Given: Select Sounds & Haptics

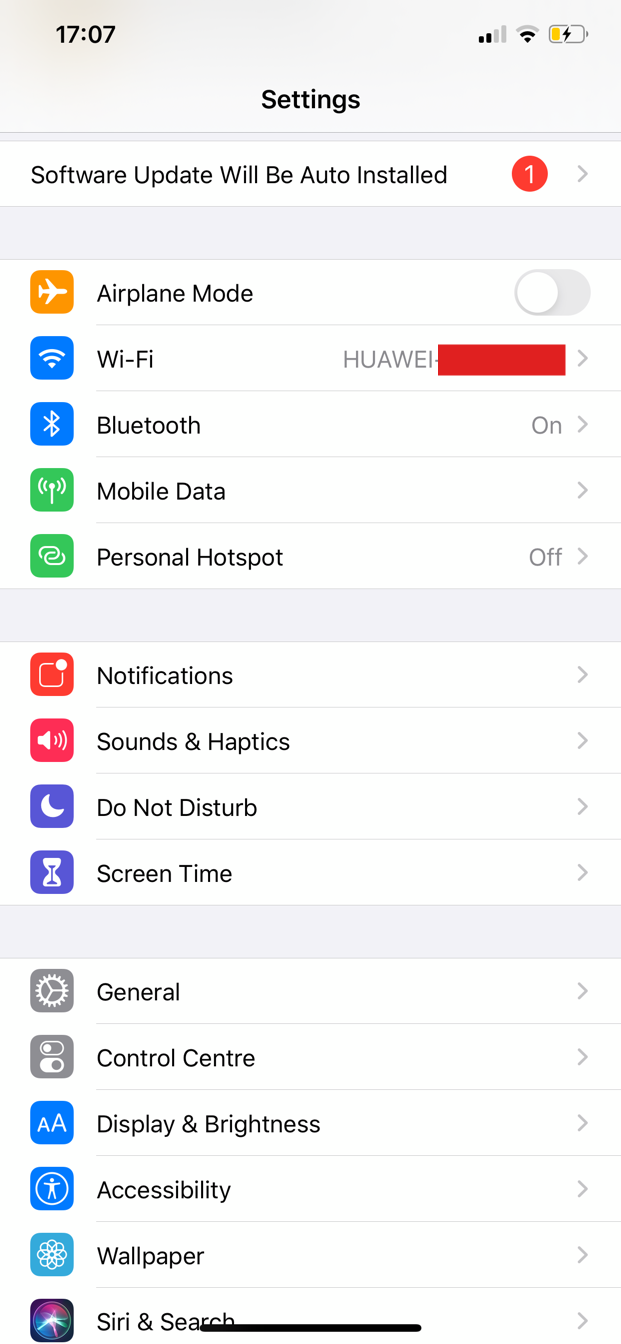Looking at the screenshot, I should click(310, 742).
